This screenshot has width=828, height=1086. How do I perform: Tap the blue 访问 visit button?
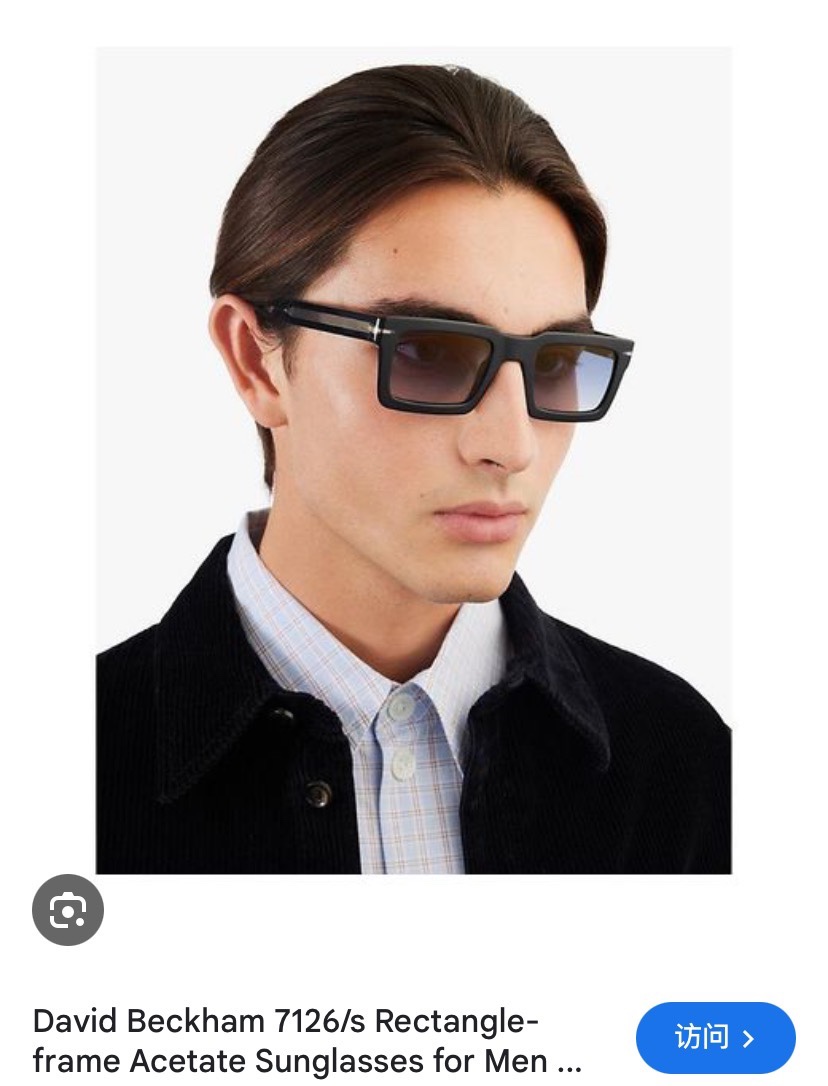point(715,1037)
